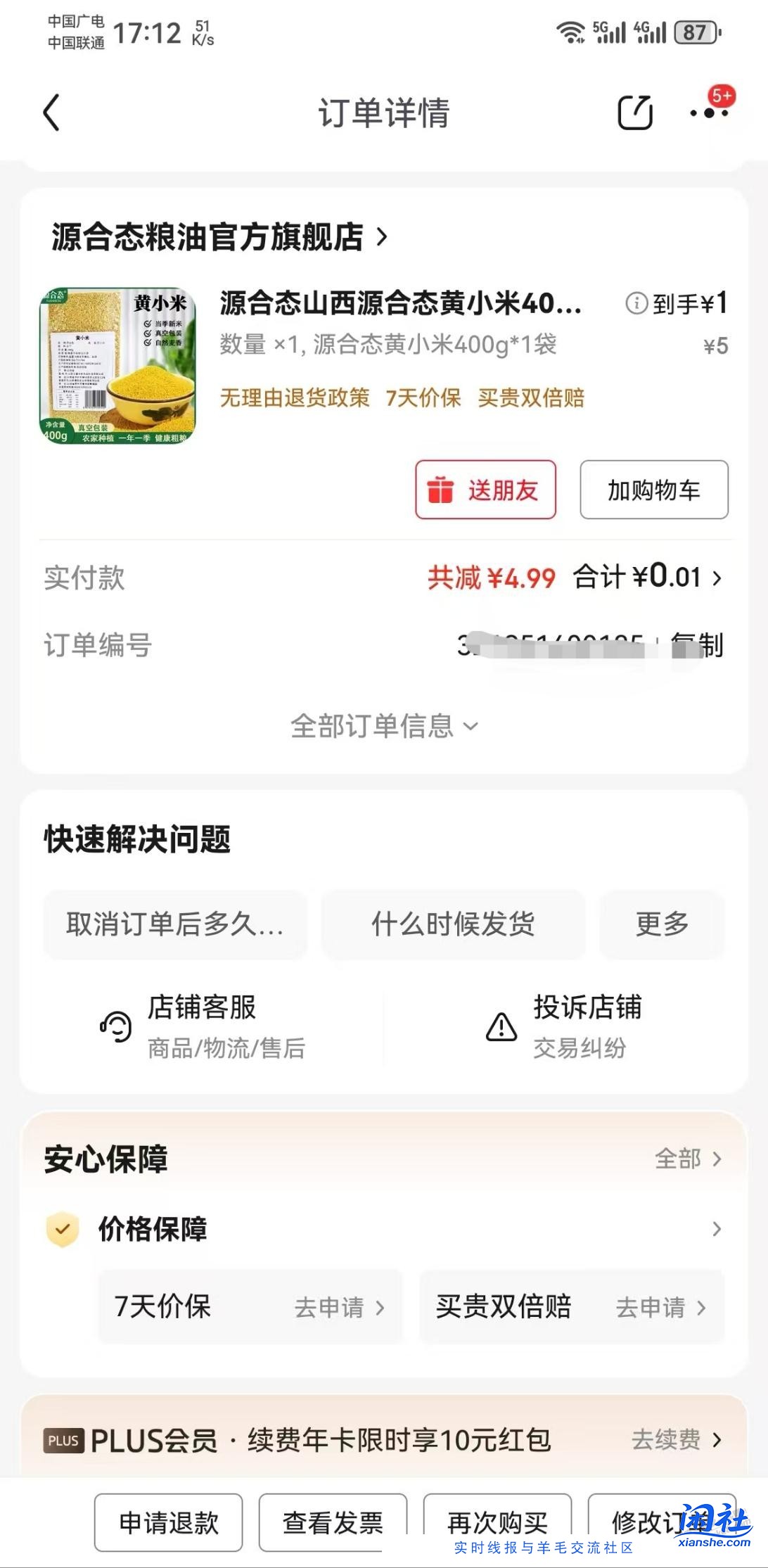Open the 黄小米 product thumbnail image
Image resolution: width=768 pixels, height=1568 pixels.
[x=119, y=363]
